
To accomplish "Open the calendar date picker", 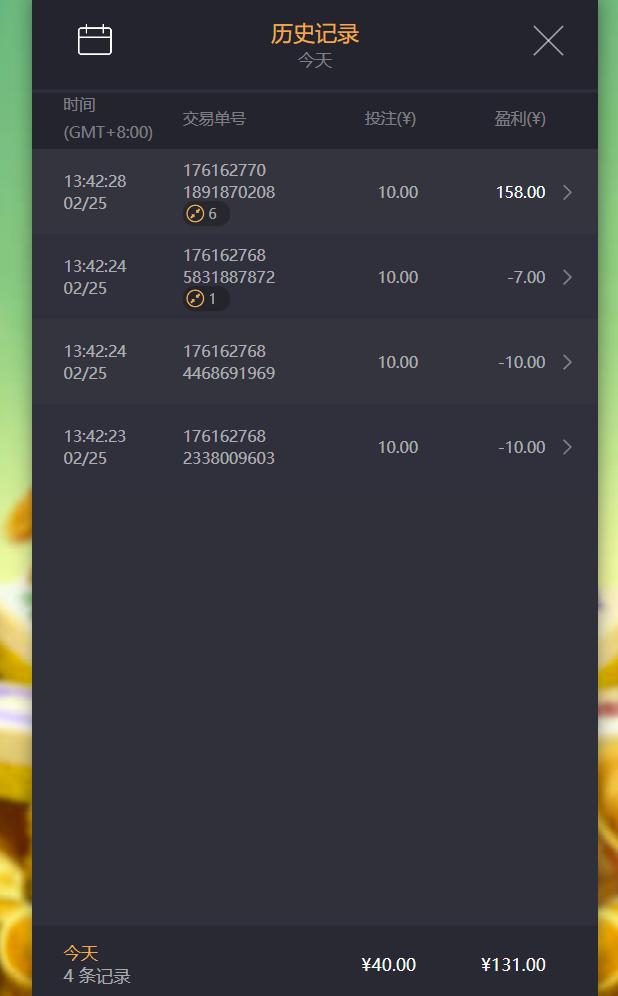I will pyautogui.click(x=95, y=41).
